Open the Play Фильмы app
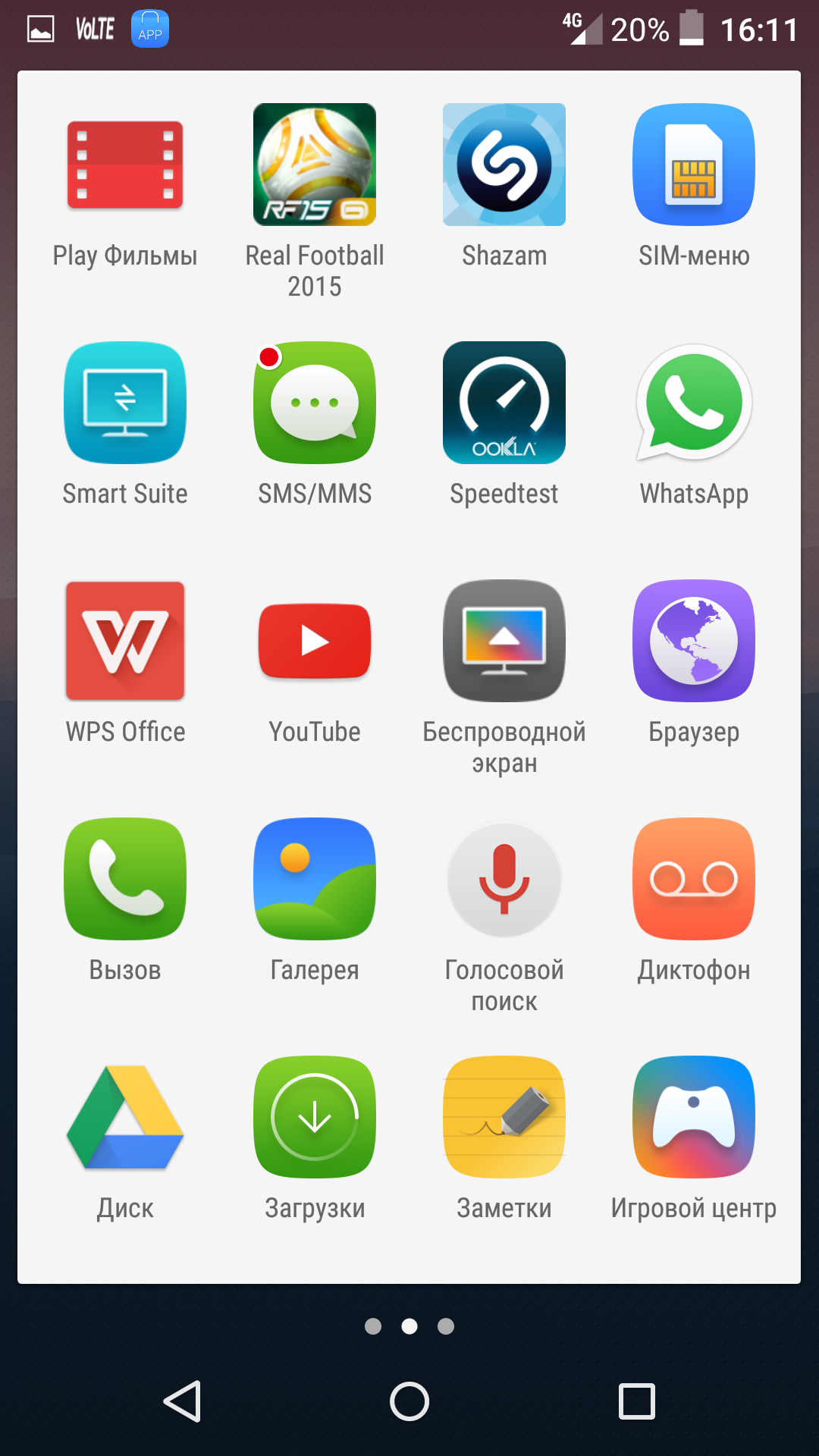The image size is (819, 1456). 125,165
